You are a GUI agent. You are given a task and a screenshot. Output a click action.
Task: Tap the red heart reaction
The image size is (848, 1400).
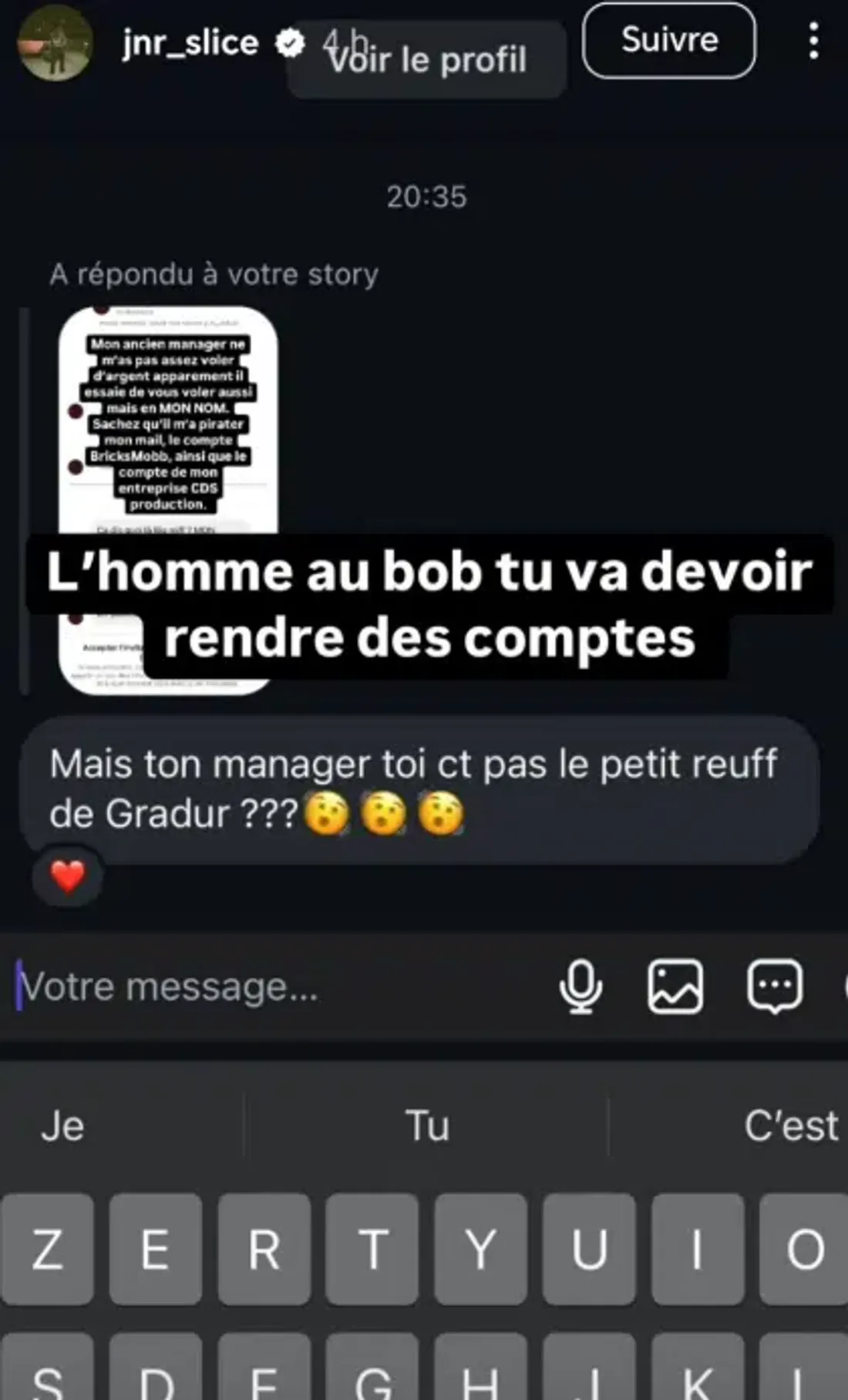[x=68, y=878]
